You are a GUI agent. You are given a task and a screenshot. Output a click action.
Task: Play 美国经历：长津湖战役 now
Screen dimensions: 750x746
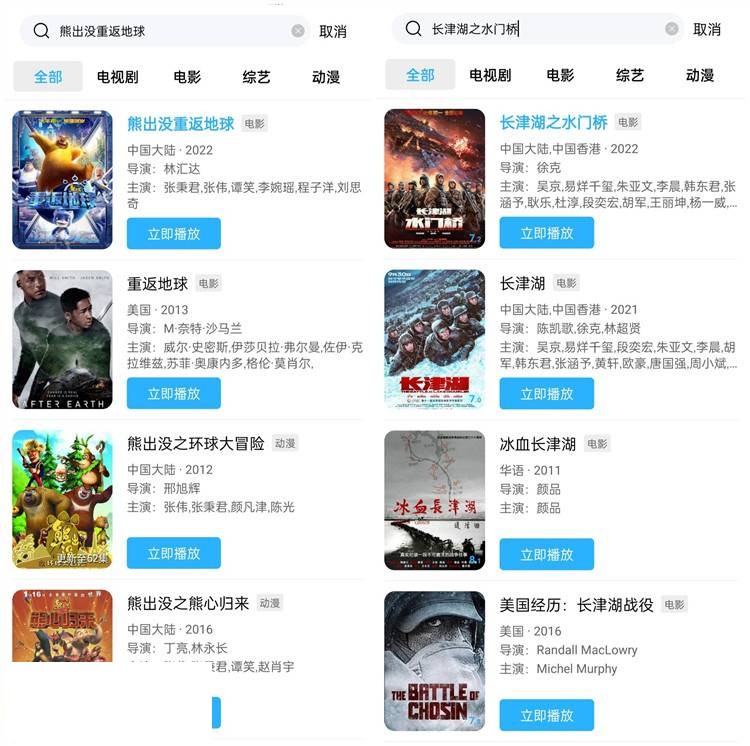click(546, 715)
